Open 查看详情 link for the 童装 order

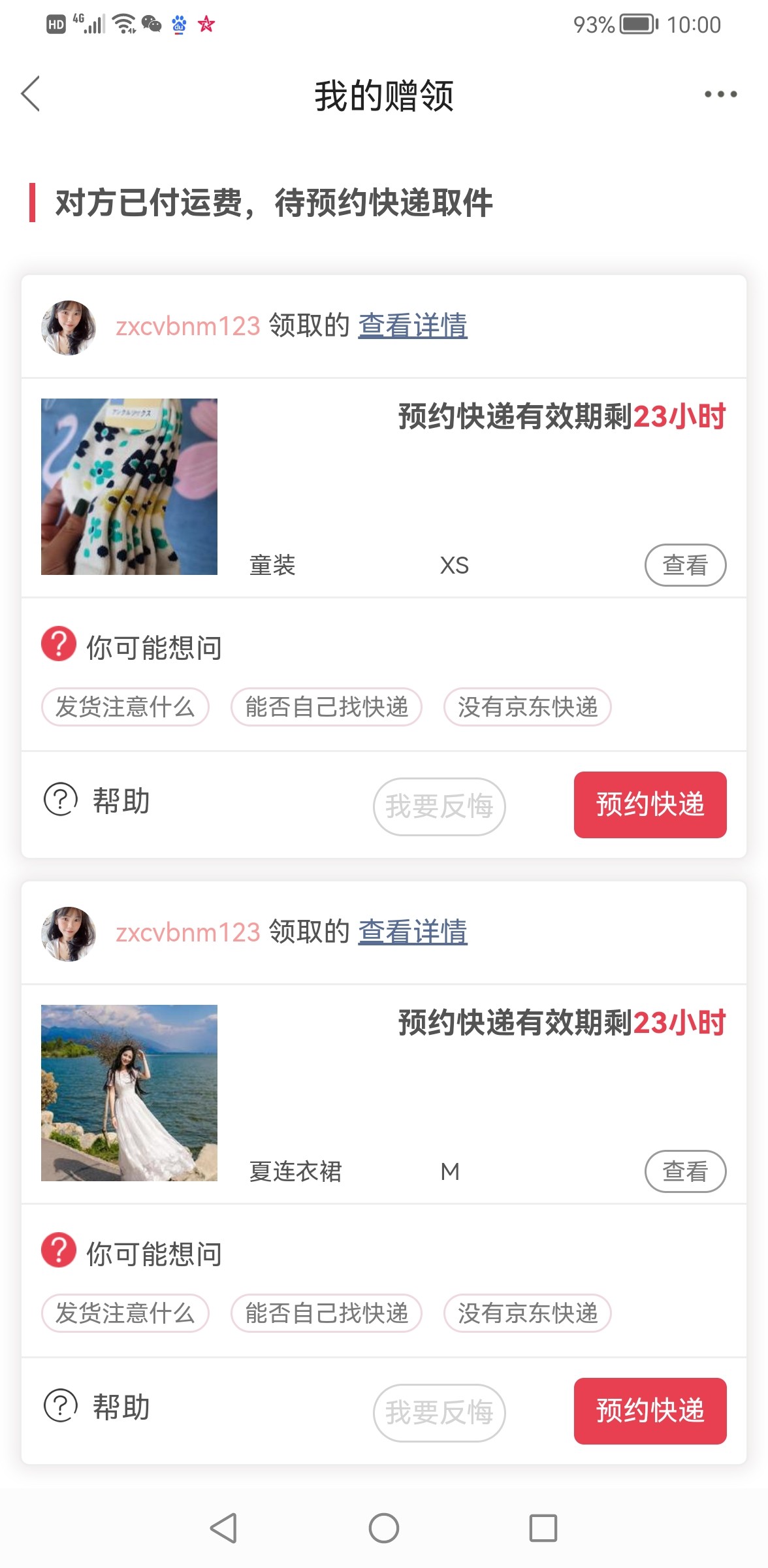[413, 325]
